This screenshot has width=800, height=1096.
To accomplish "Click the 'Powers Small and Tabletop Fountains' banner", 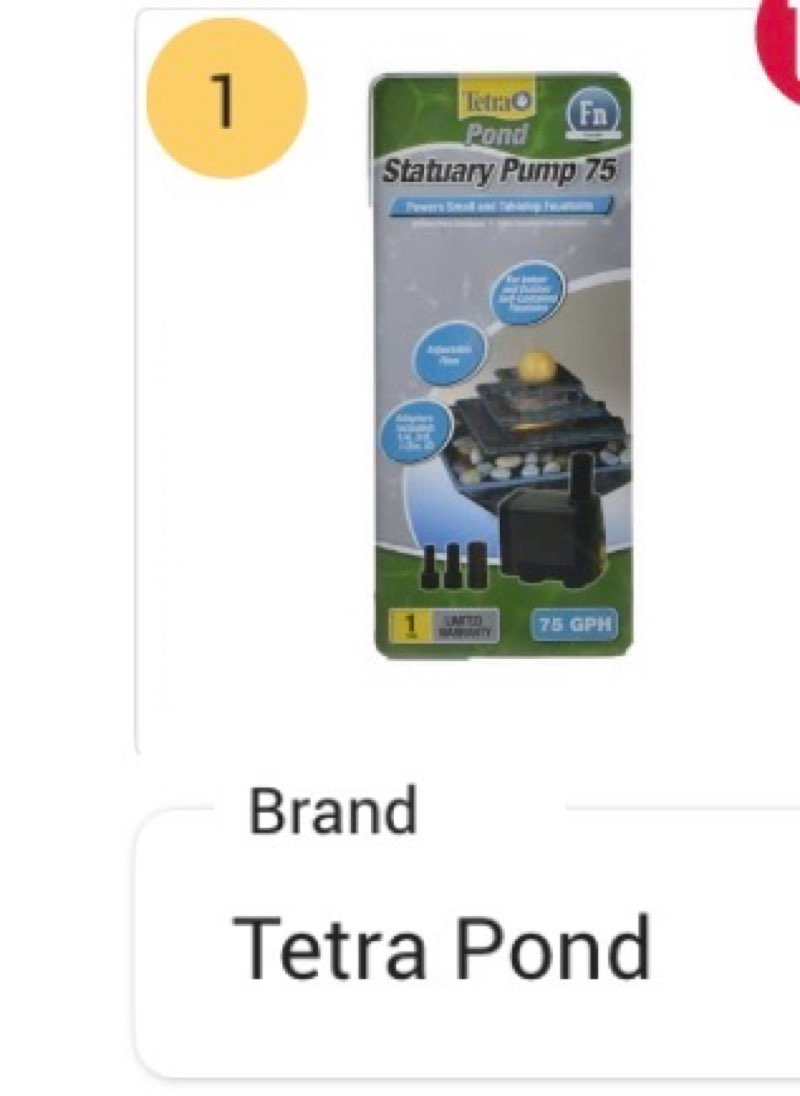I will (500, 207).
